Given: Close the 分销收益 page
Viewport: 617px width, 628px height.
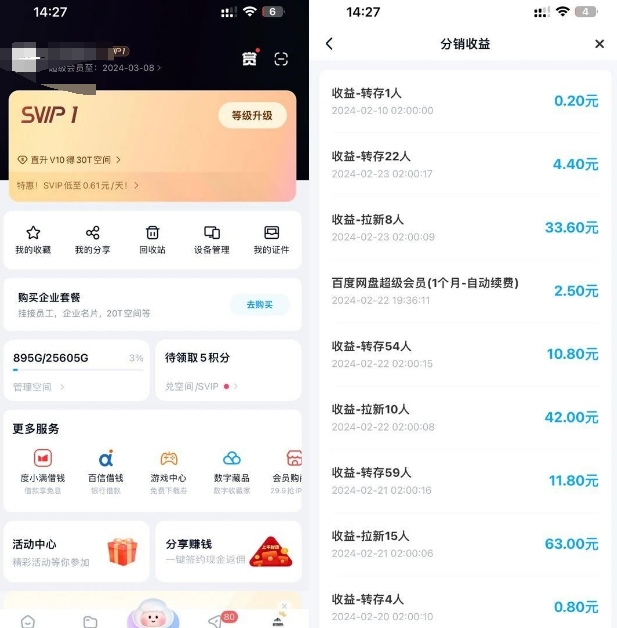Looking at the screenshot, I should [x=599, y=44].
